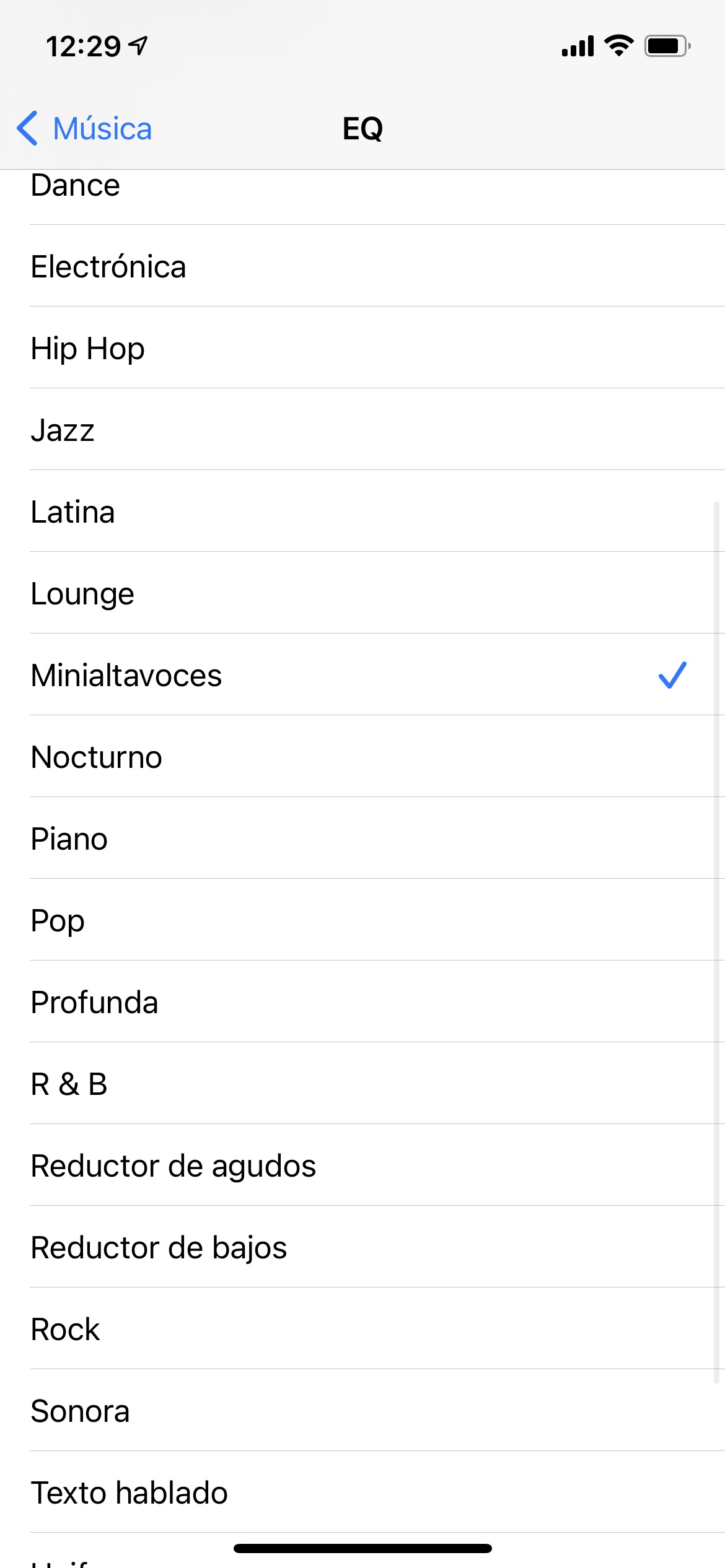Set the equalizer to Rock
This screenshot has width=725, height=1568.
[x=362, y=1328]
